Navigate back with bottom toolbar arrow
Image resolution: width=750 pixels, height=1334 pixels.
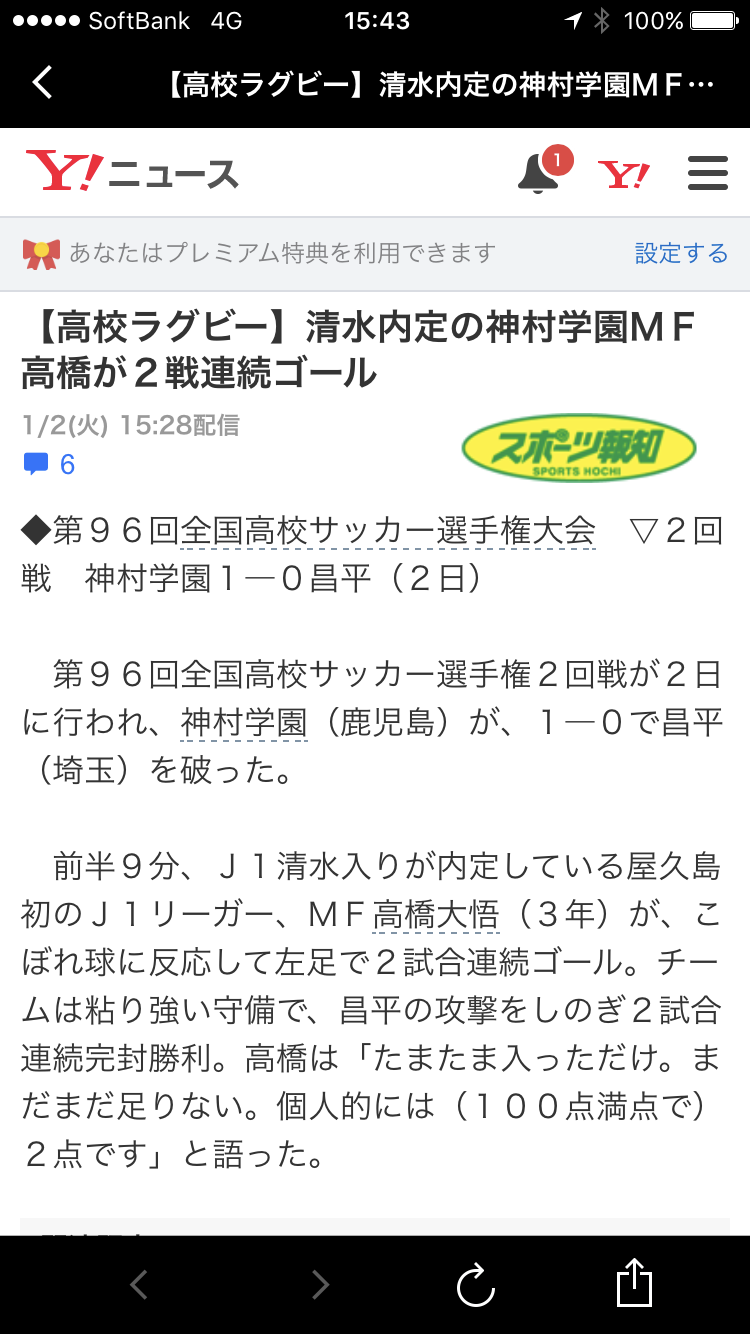point(140,1284)
